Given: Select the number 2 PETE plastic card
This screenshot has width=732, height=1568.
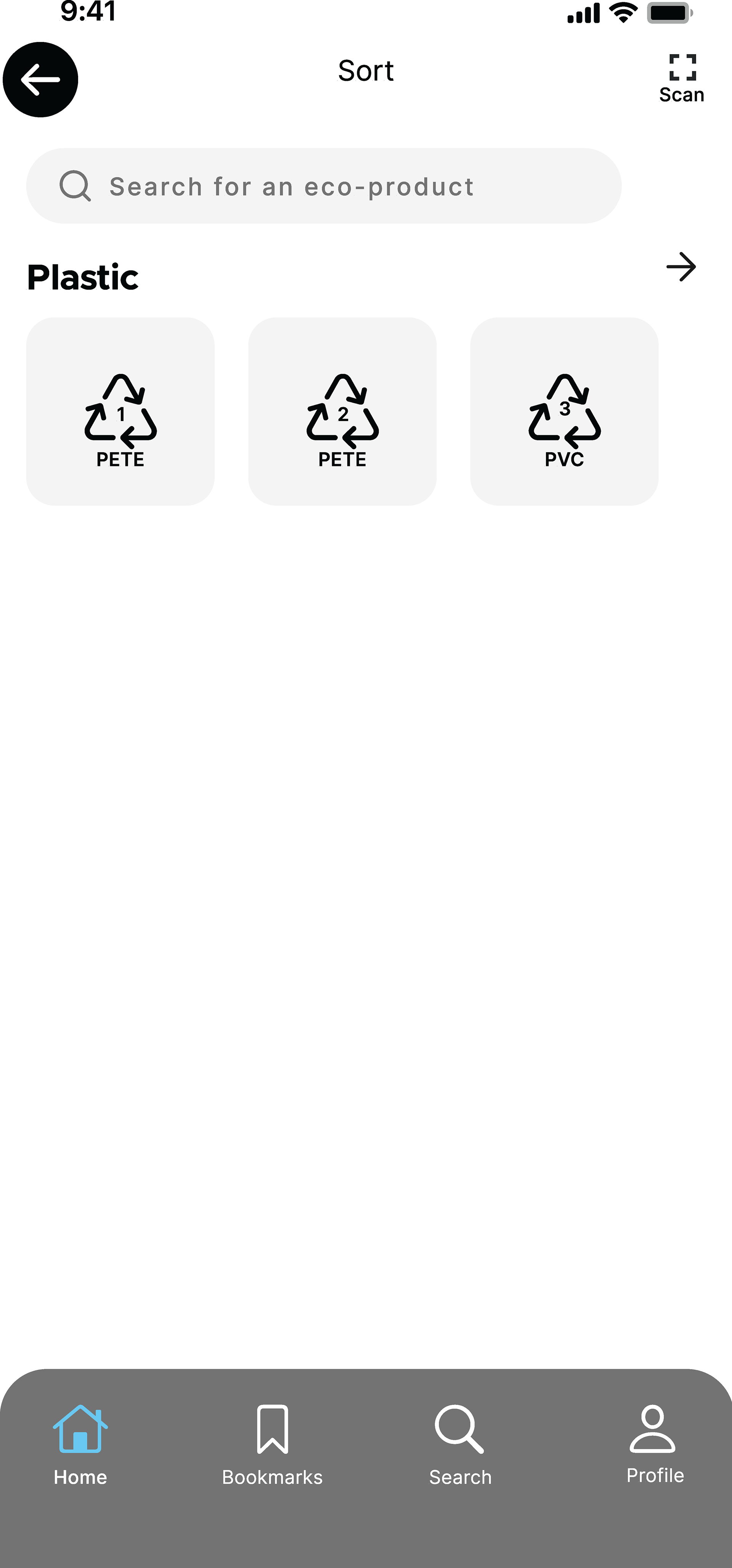Looking at the screenshot, I should click(342, 412).
